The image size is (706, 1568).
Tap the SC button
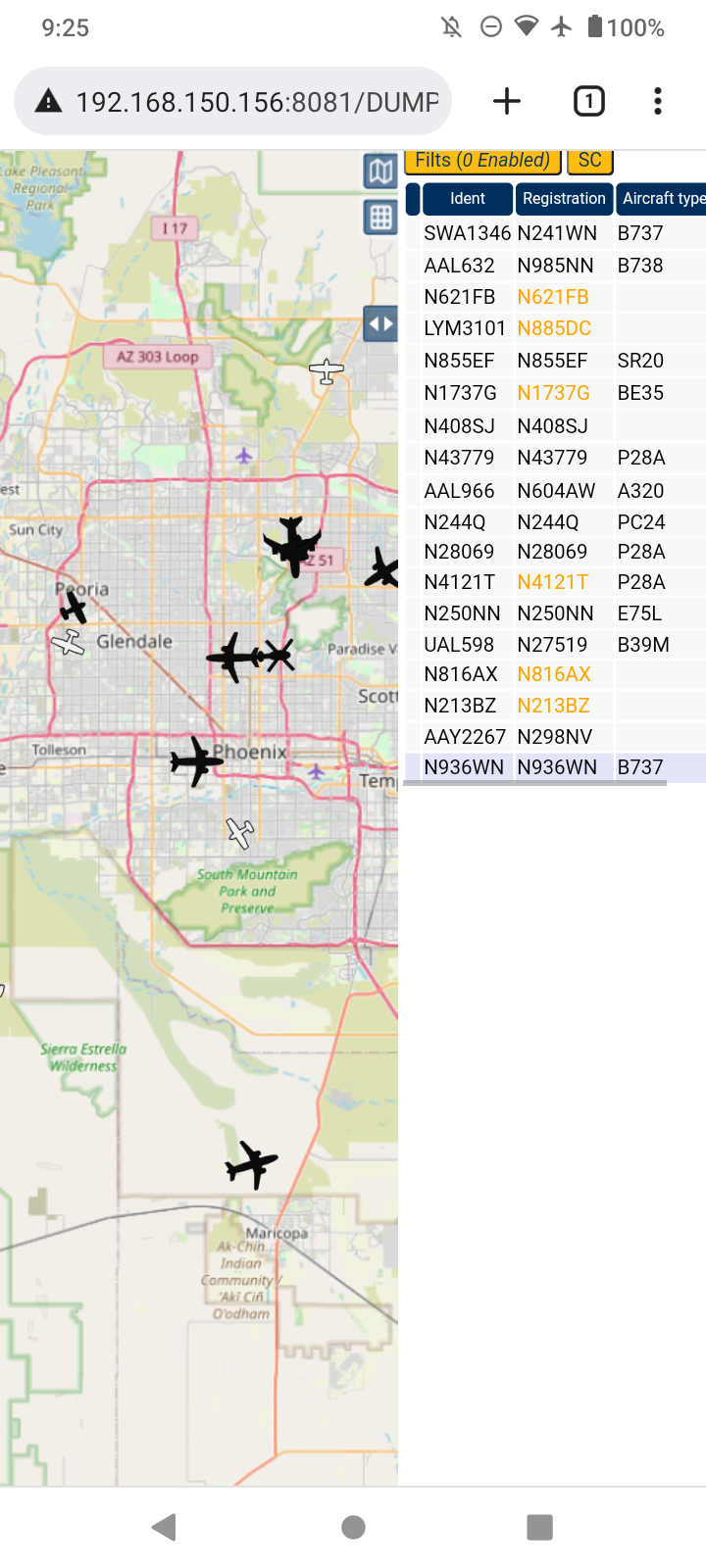point(589,162)
